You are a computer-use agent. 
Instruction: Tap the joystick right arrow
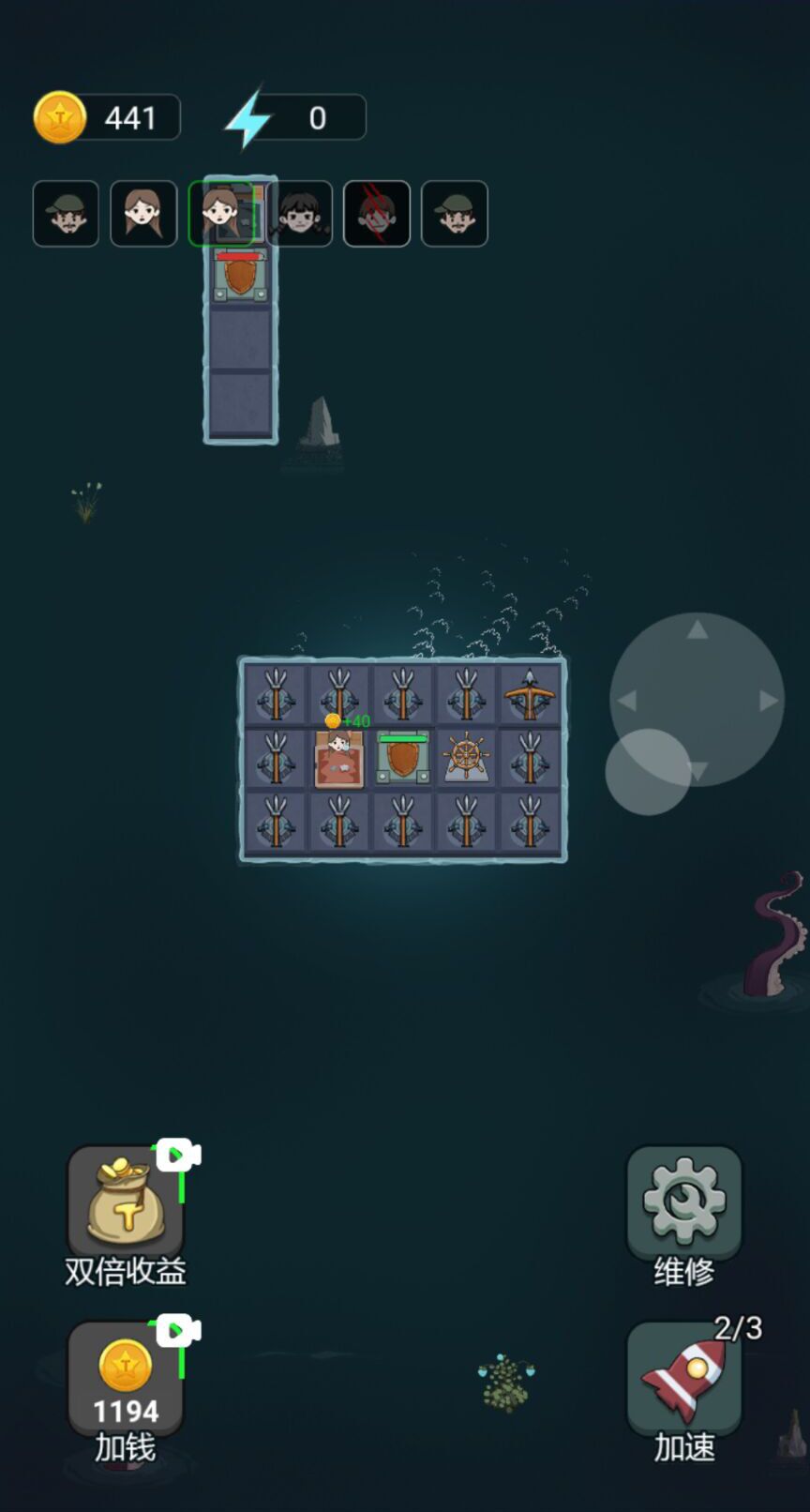tap(768, 700)
